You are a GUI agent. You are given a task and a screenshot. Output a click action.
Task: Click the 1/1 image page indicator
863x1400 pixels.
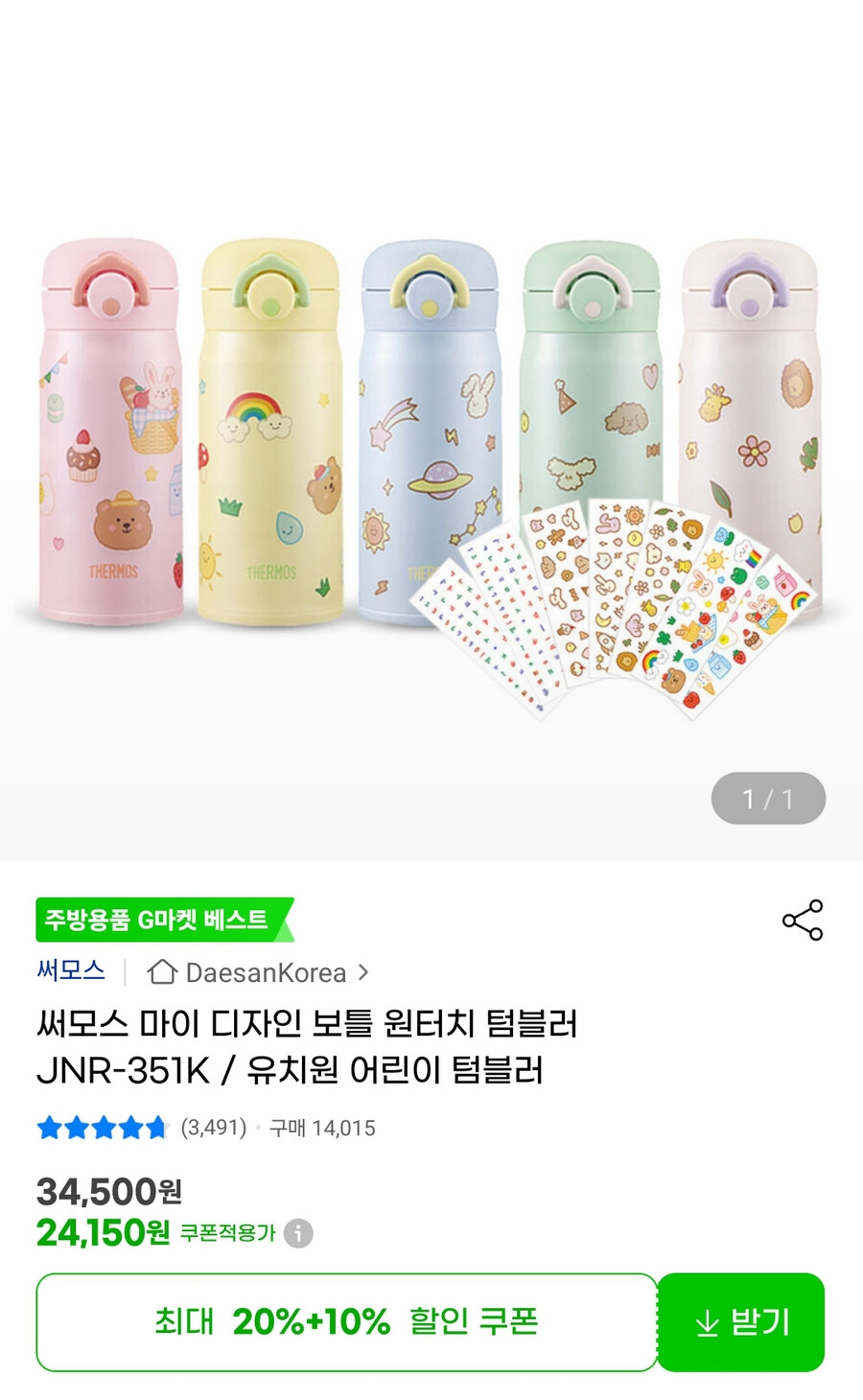[x=766, y=798]
